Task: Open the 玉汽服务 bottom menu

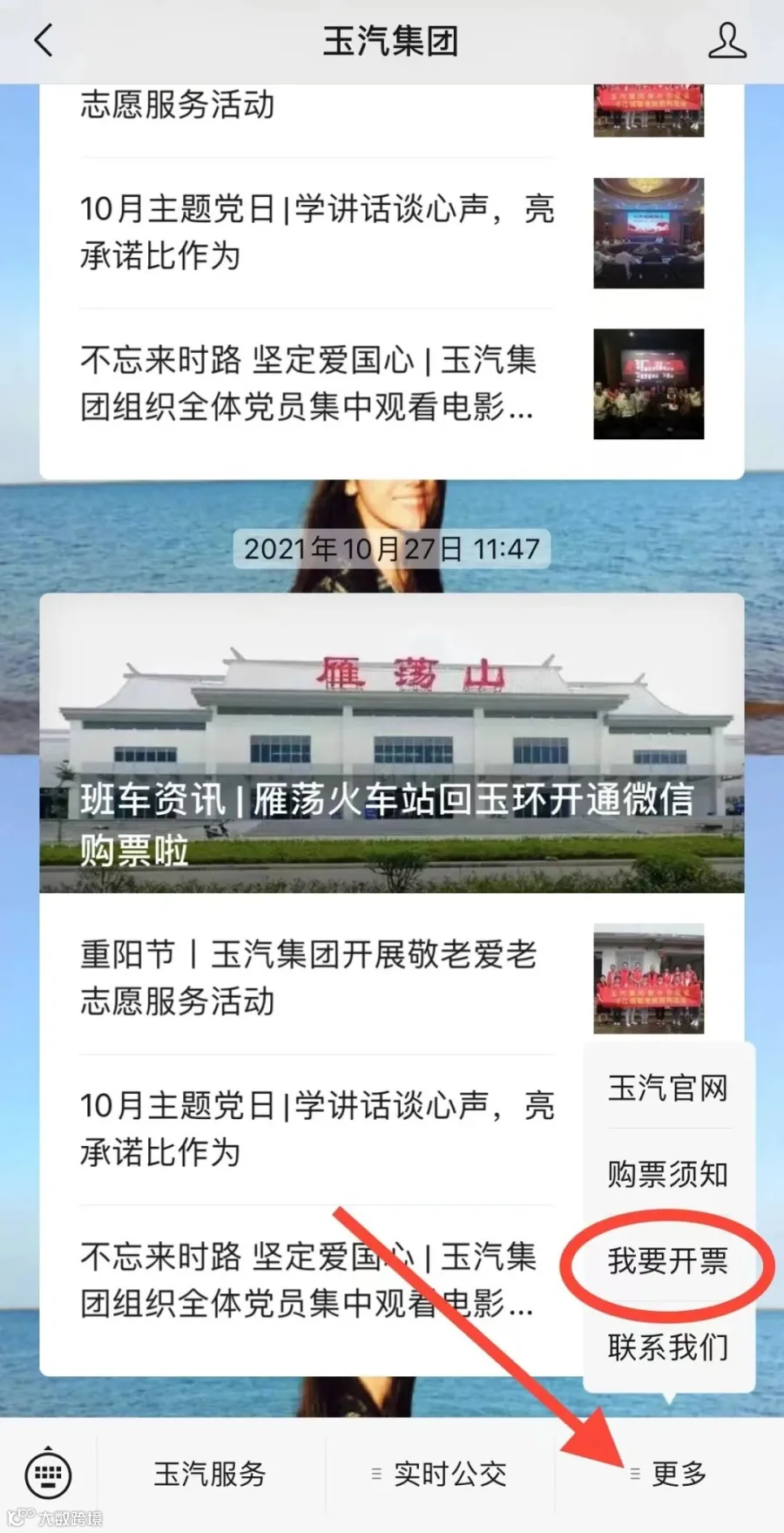Action: pyautogui.click(x=210, y=1474)
